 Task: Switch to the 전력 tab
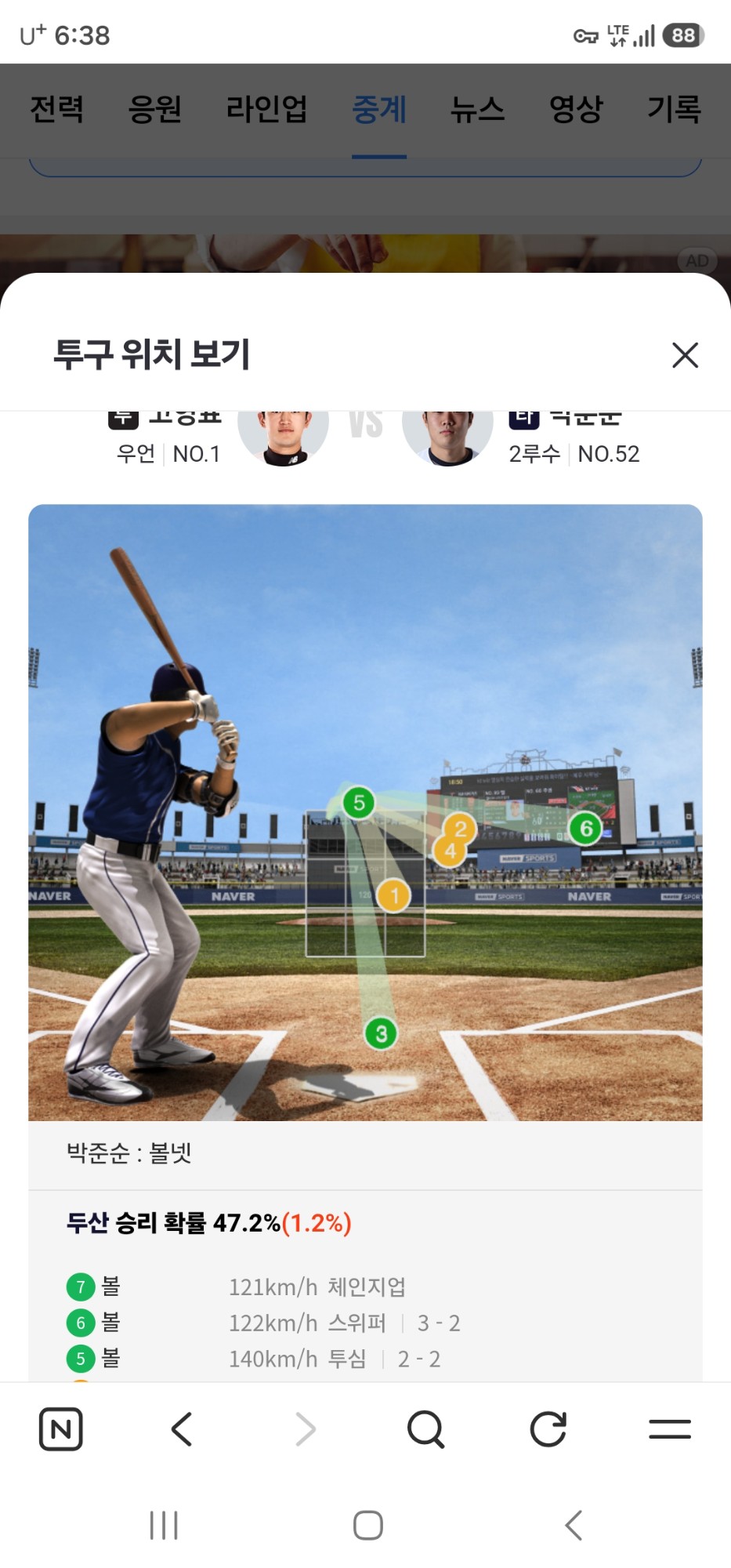pos(56,109)
